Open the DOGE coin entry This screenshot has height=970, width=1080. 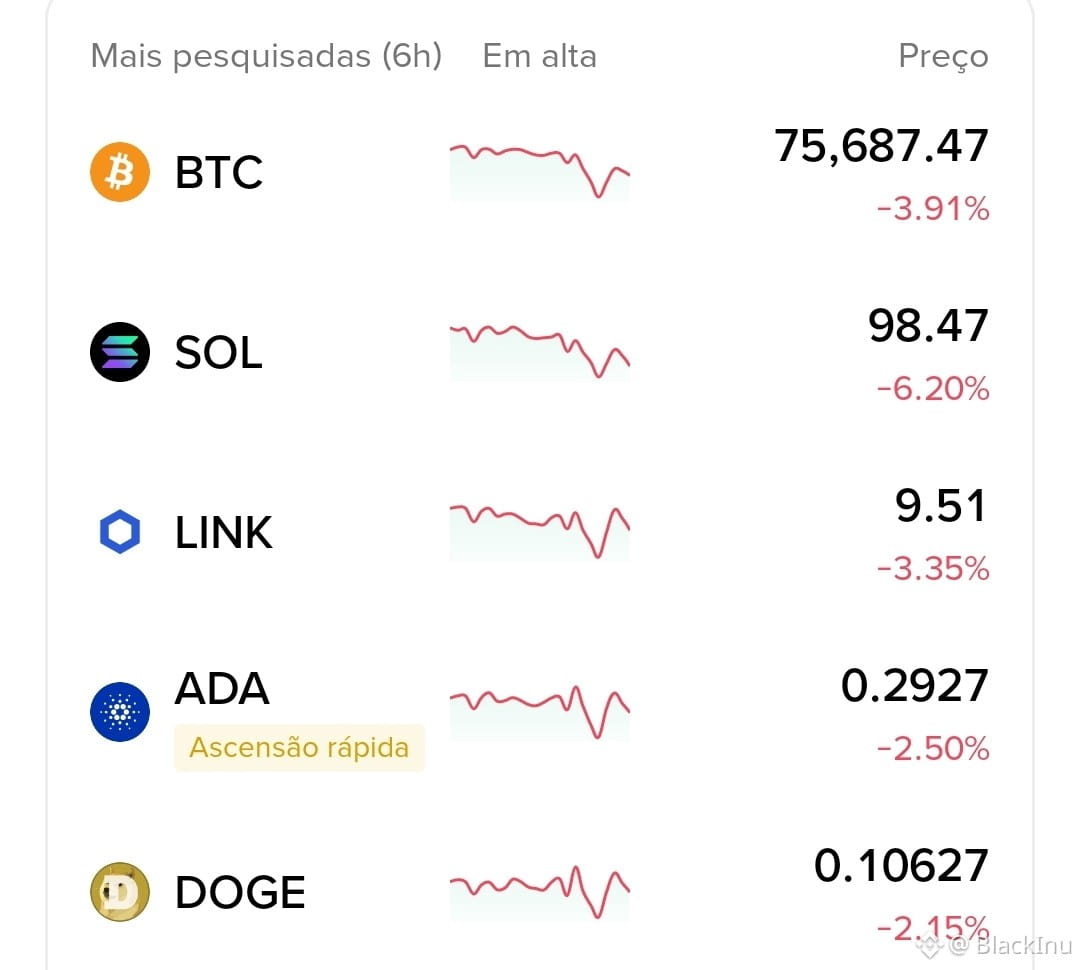240,892
